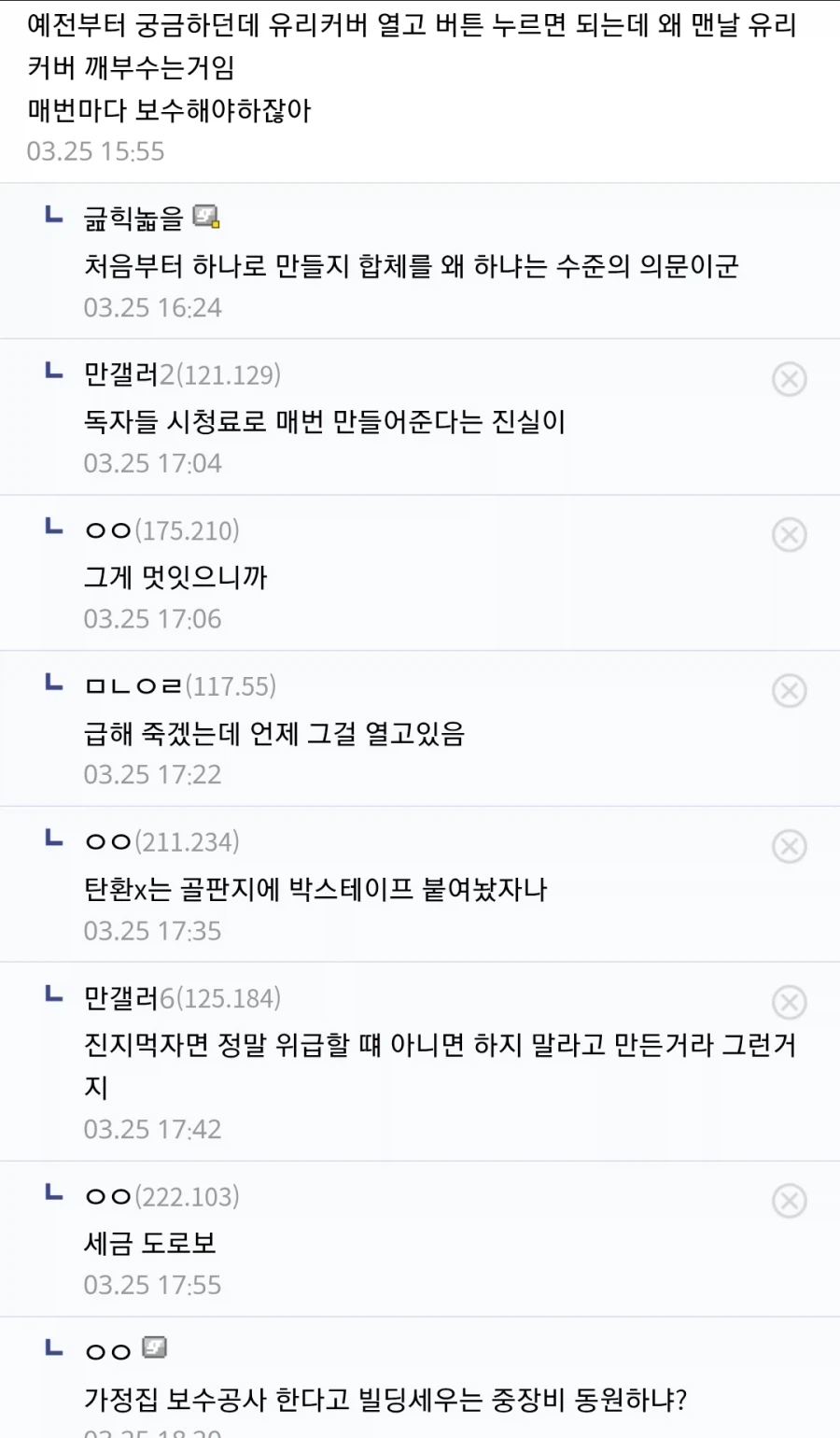The image size is (840, 1438).
Task: Open the gallog icon beside the bottom ㅇㅇ commenter
Action: click(156, 1347)
